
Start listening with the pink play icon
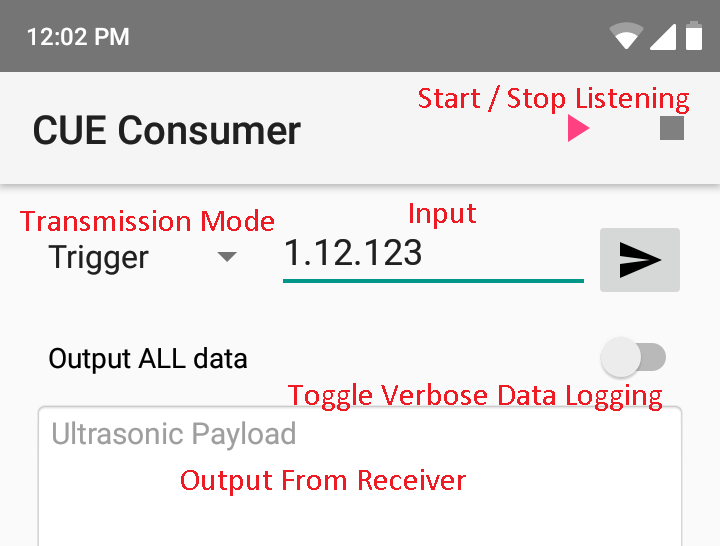coord(578,129)
